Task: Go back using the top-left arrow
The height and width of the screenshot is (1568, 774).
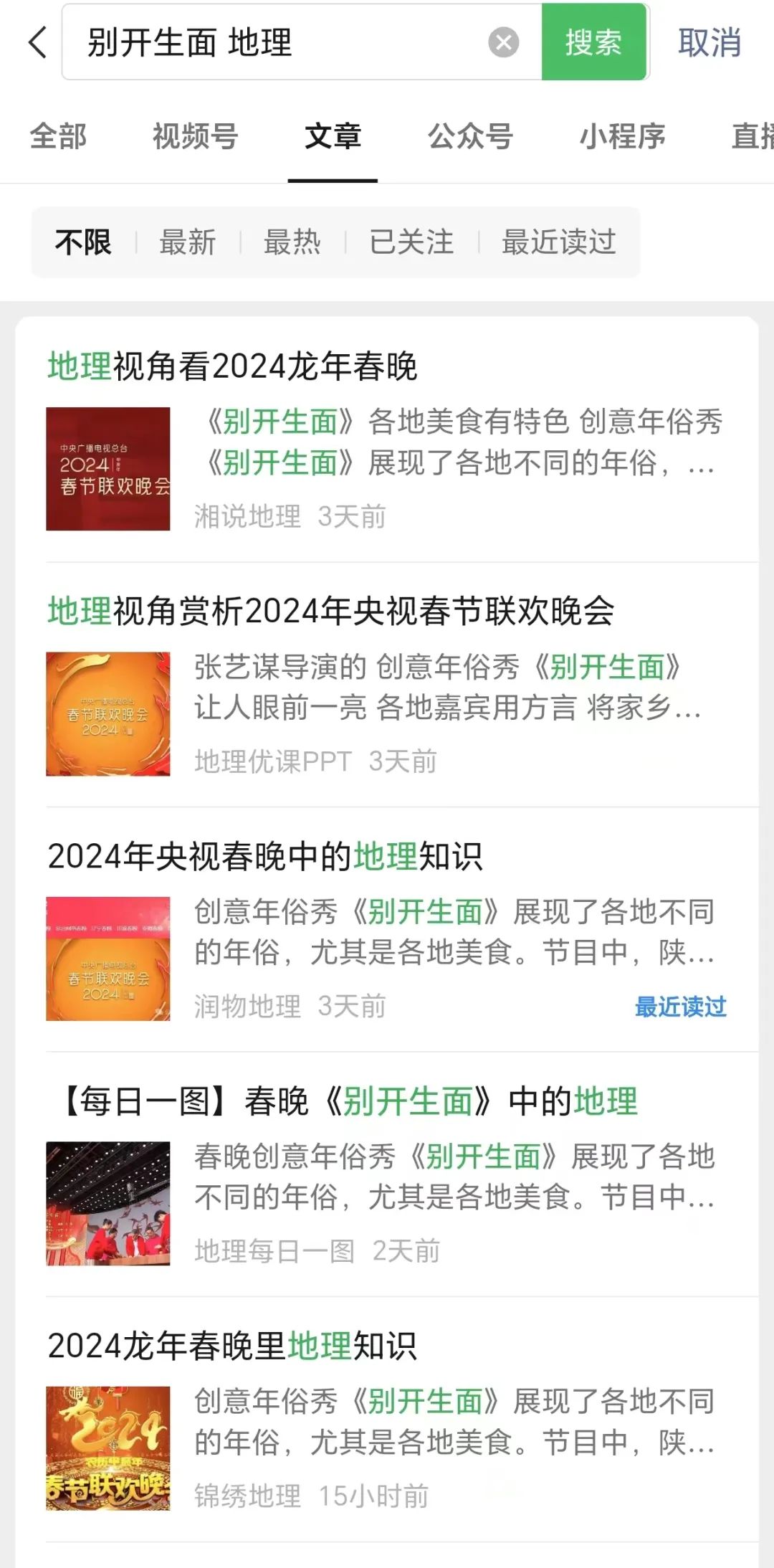Action: [38, 42]
